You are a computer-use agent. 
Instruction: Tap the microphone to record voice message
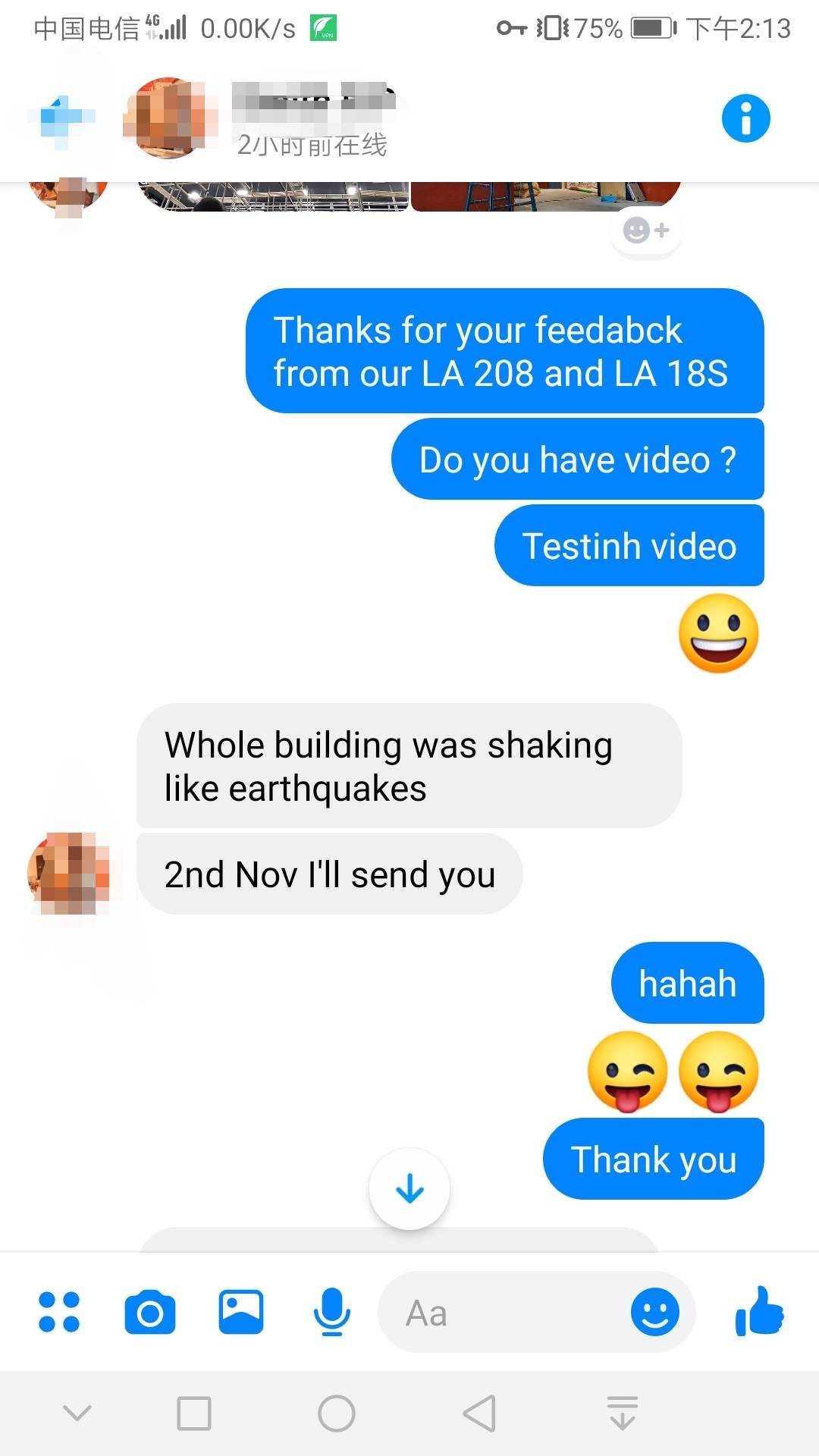click(x=332, y=1313)
